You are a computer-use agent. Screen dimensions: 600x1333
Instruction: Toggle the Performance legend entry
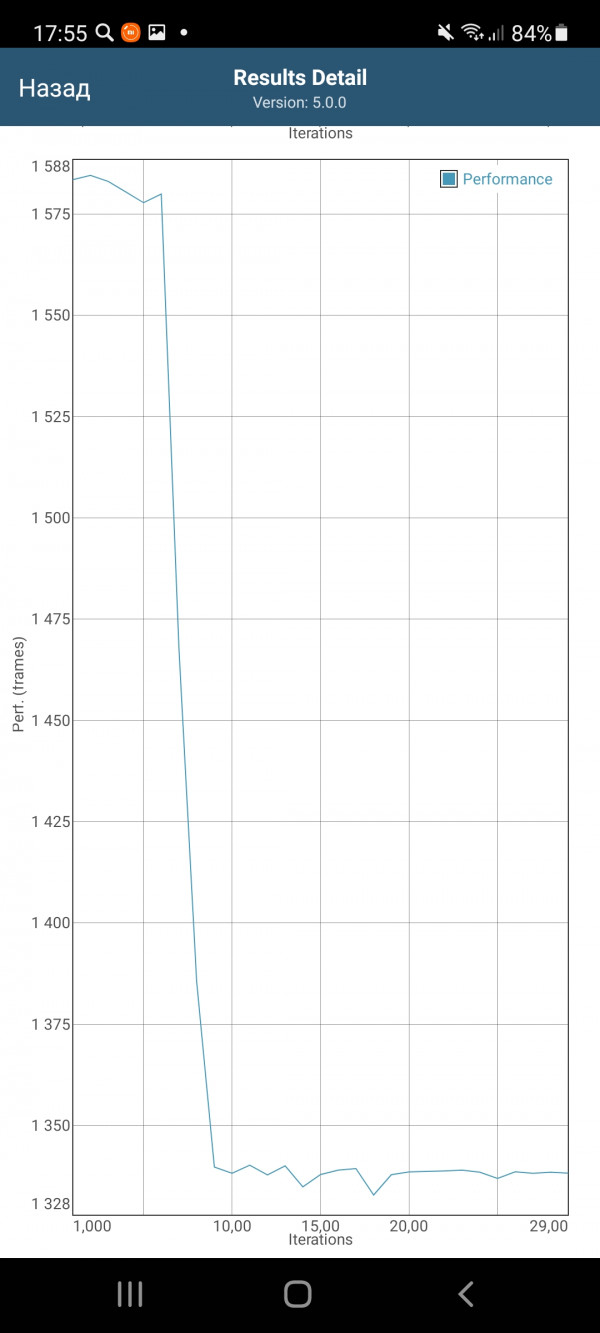496,179
